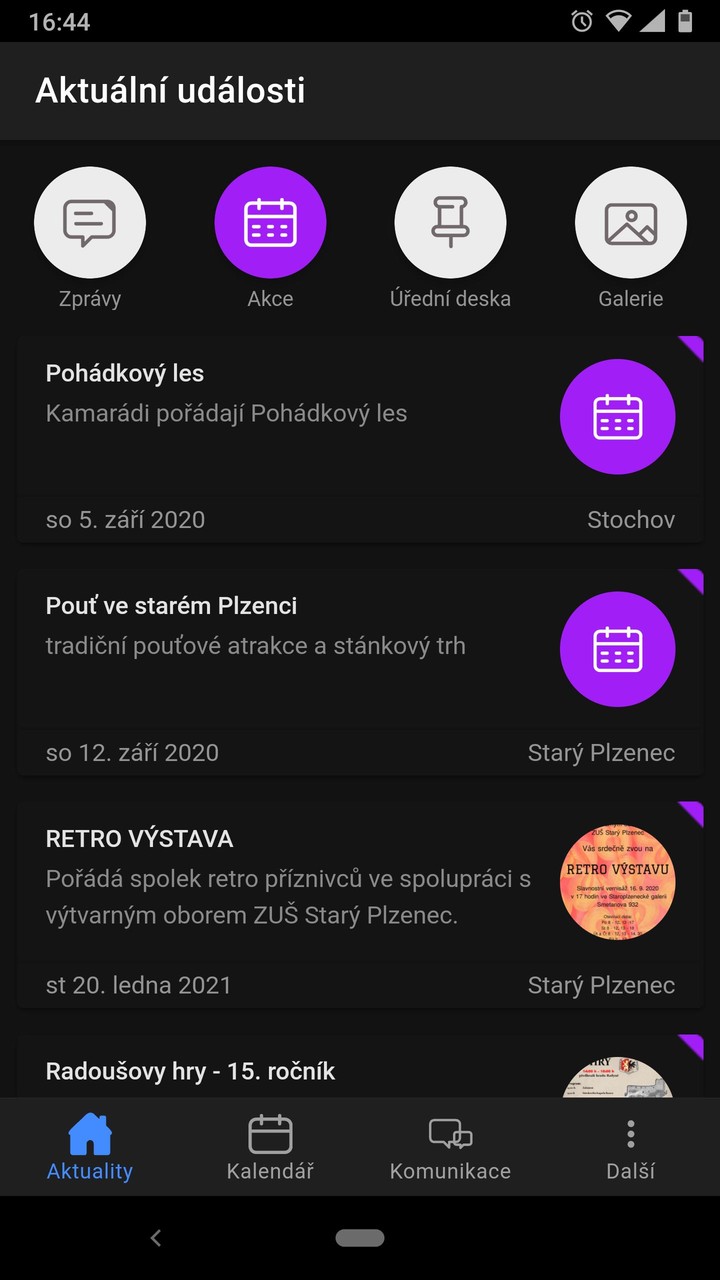Tap the Akce calendar filter
This screenshot has height=1280, width=720.
[270, 223]
